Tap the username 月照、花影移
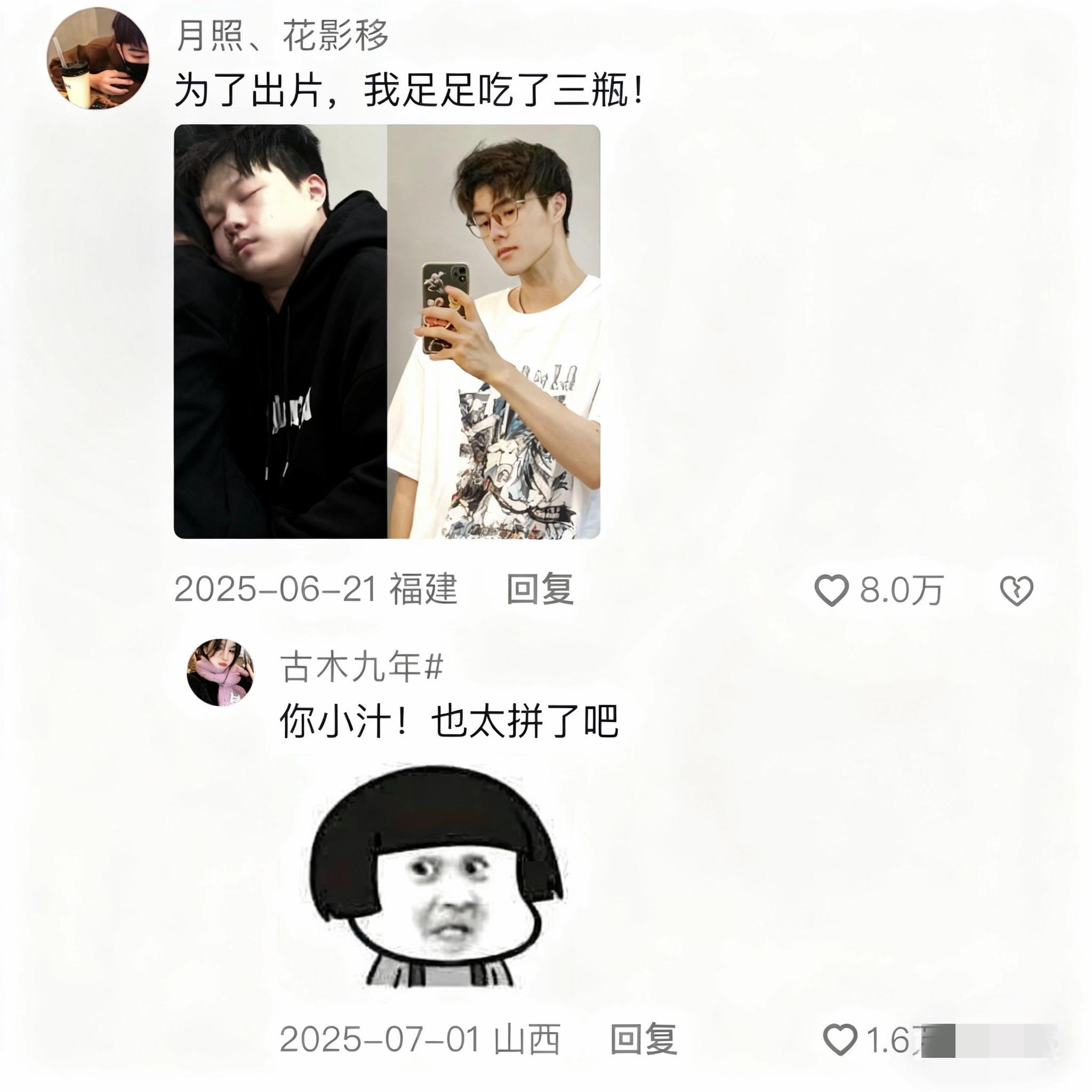Screen dimensions: 1092x1092 pos(282,36)
